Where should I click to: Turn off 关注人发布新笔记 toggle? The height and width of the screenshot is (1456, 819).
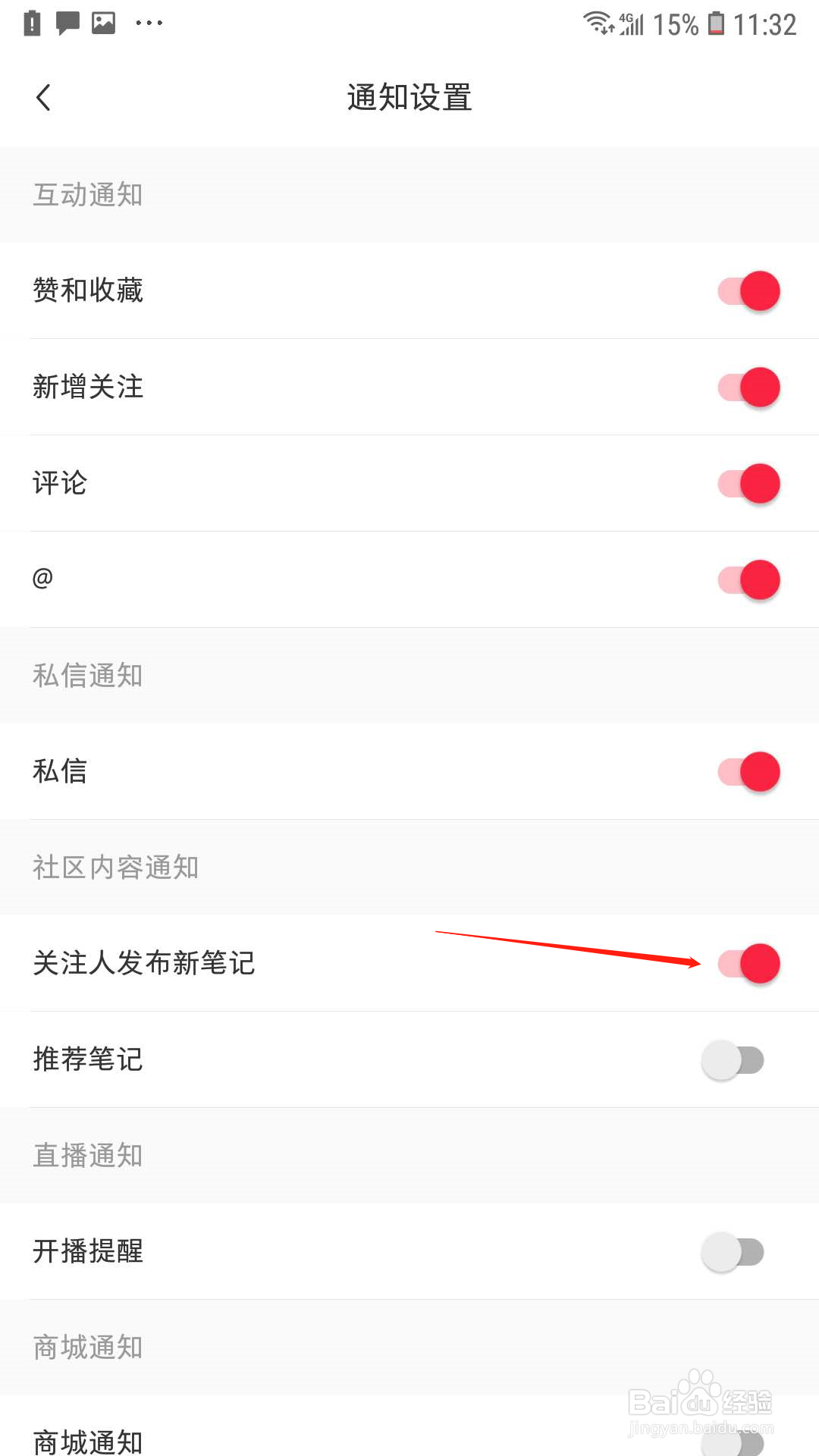747,963
